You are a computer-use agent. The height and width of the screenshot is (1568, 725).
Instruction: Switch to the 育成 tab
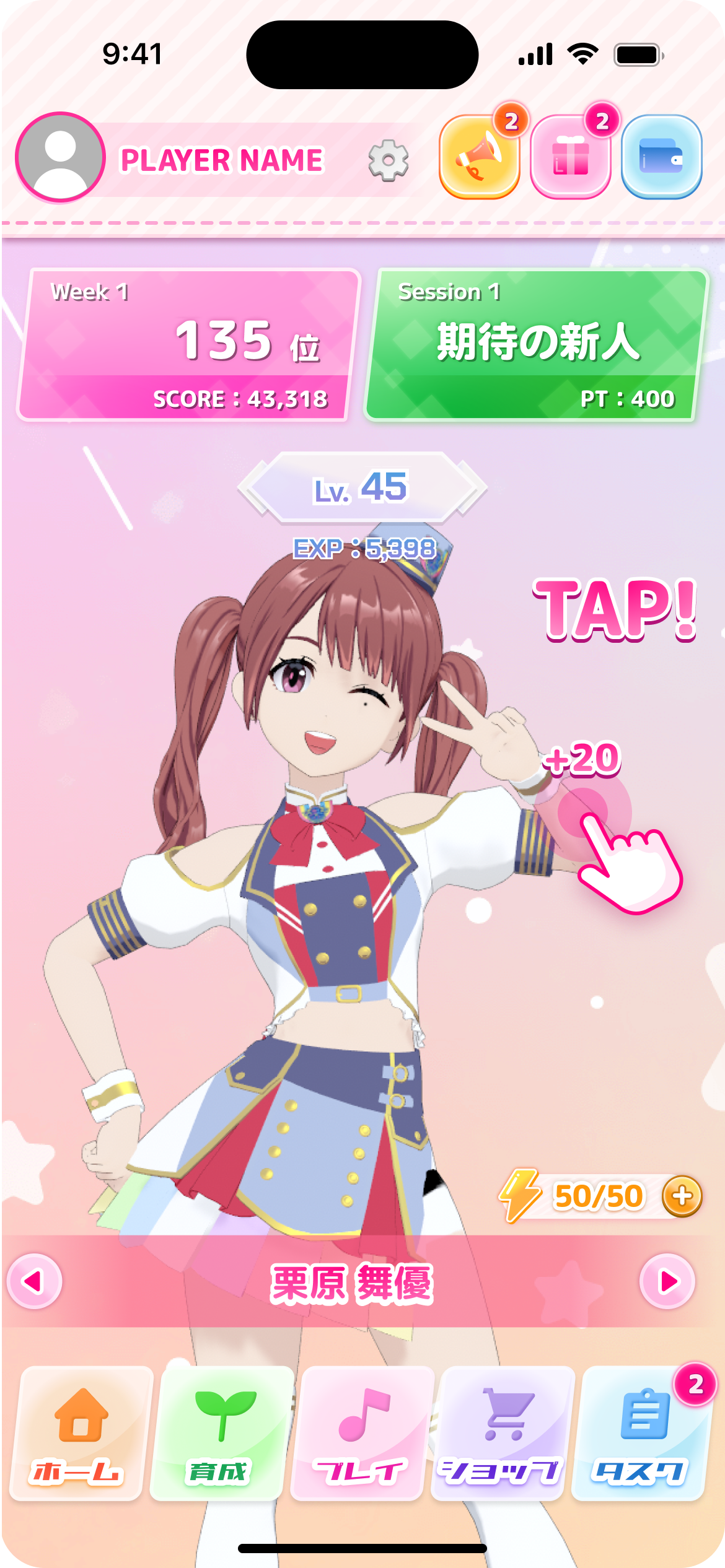tap(221, 1433)
